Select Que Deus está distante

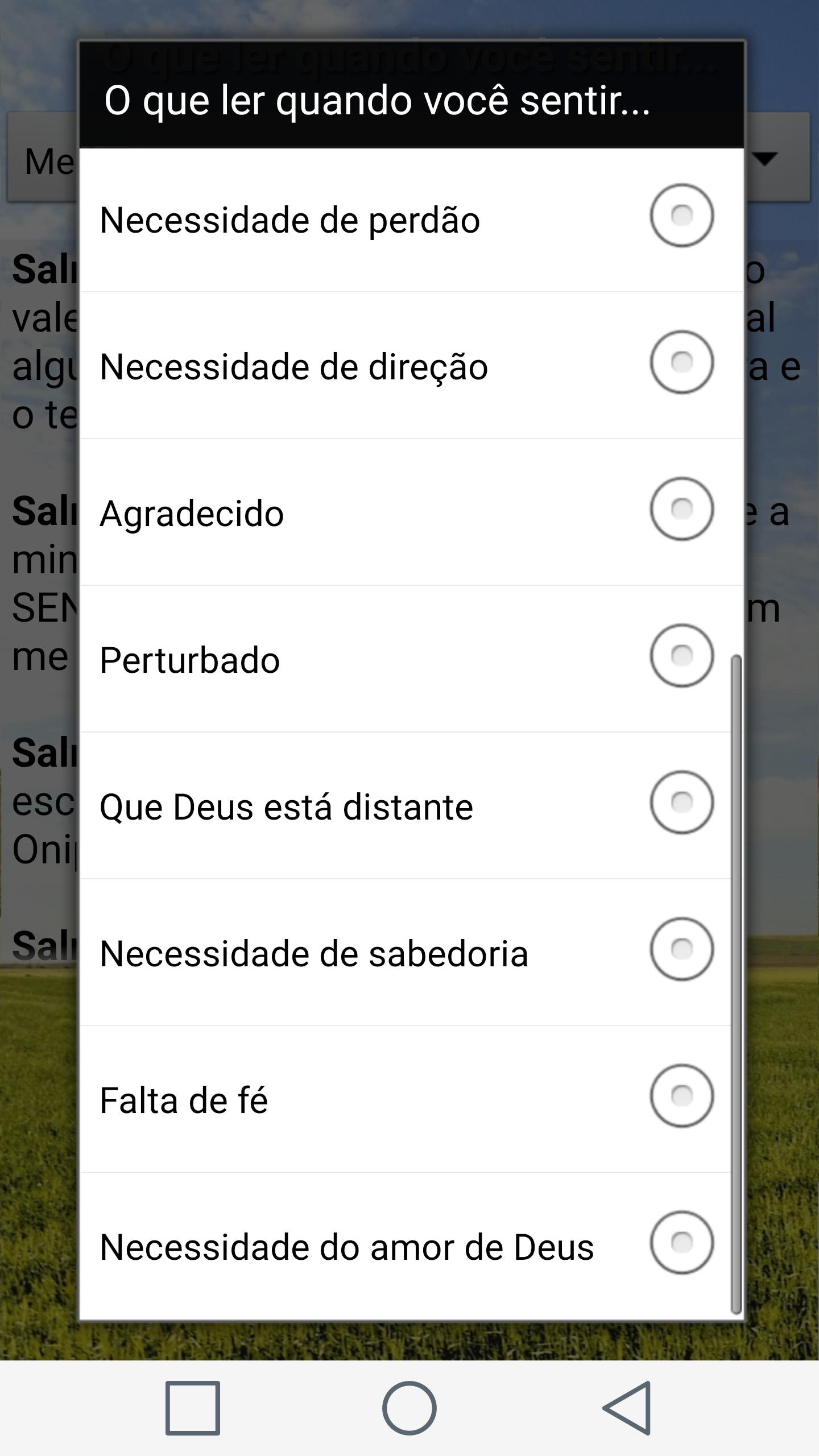click(x=411, y=806)
